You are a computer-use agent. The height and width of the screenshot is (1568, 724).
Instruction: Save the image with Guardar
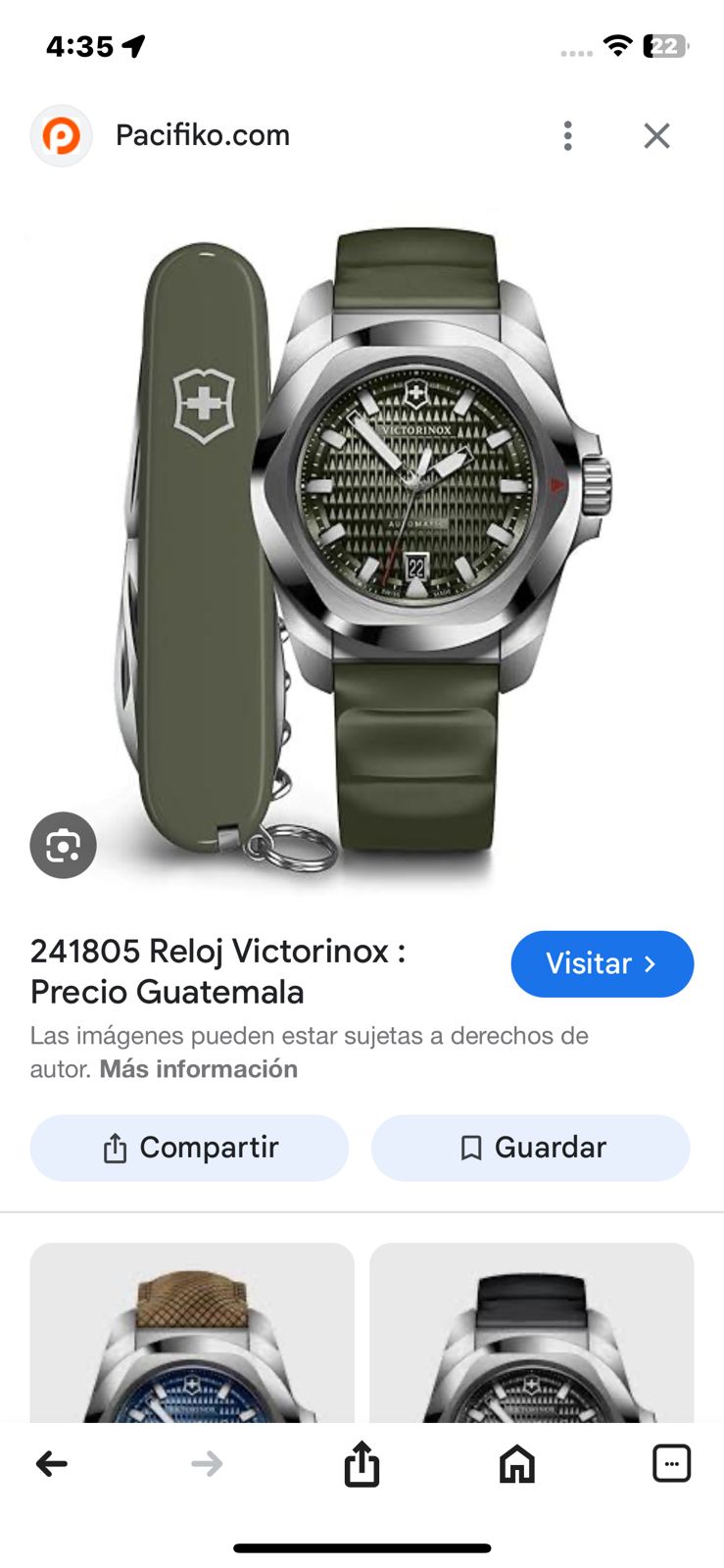coord(530,1148)
